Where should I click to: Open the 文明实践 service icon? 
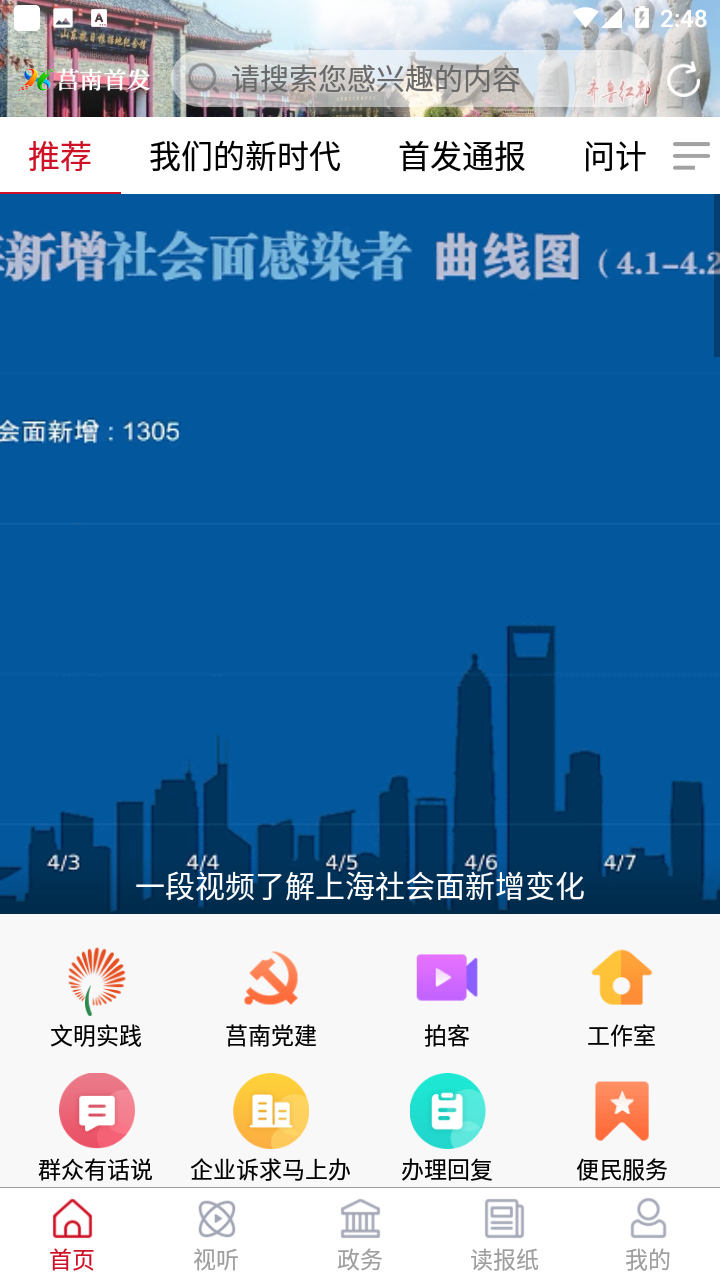(95, 995)
